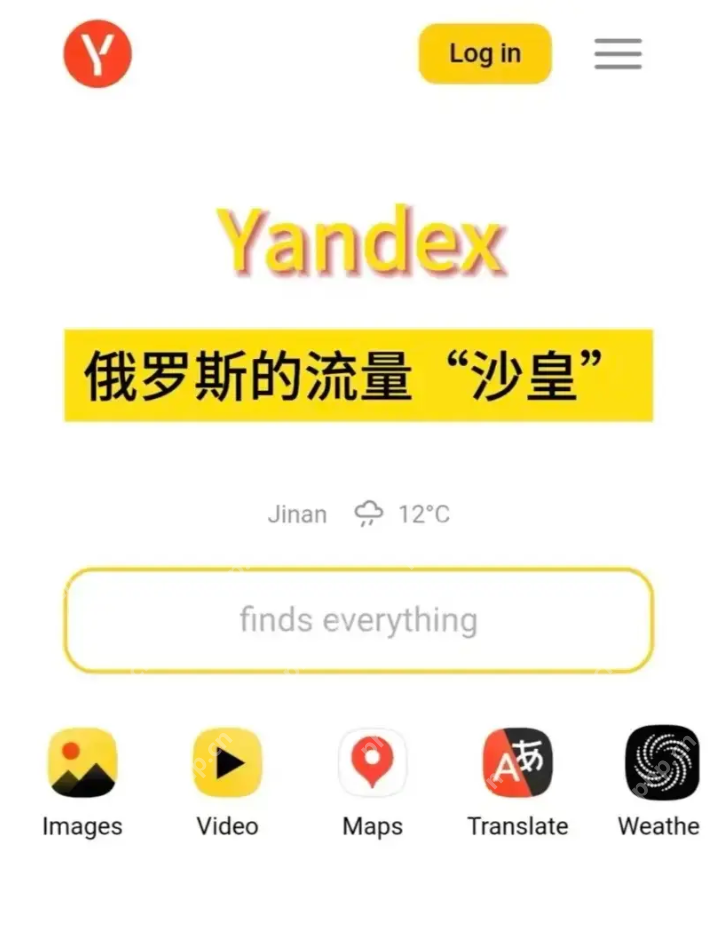Screen dimensions: 708x952
Task: Focus the 'finds everything' search box
Action: coord(358,620)
